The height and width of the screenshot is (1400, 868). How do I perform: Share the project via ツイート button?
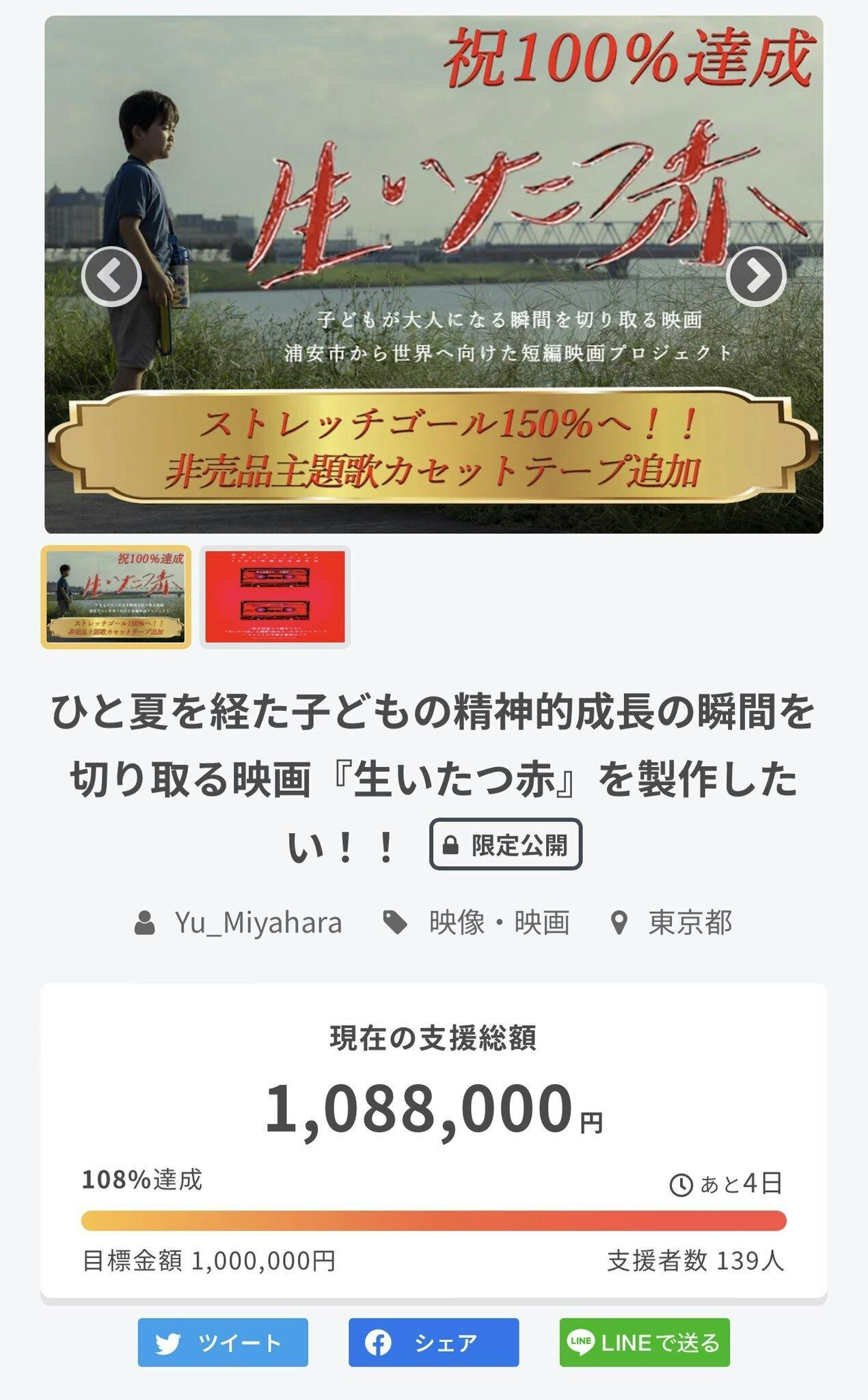point(223,1343)
